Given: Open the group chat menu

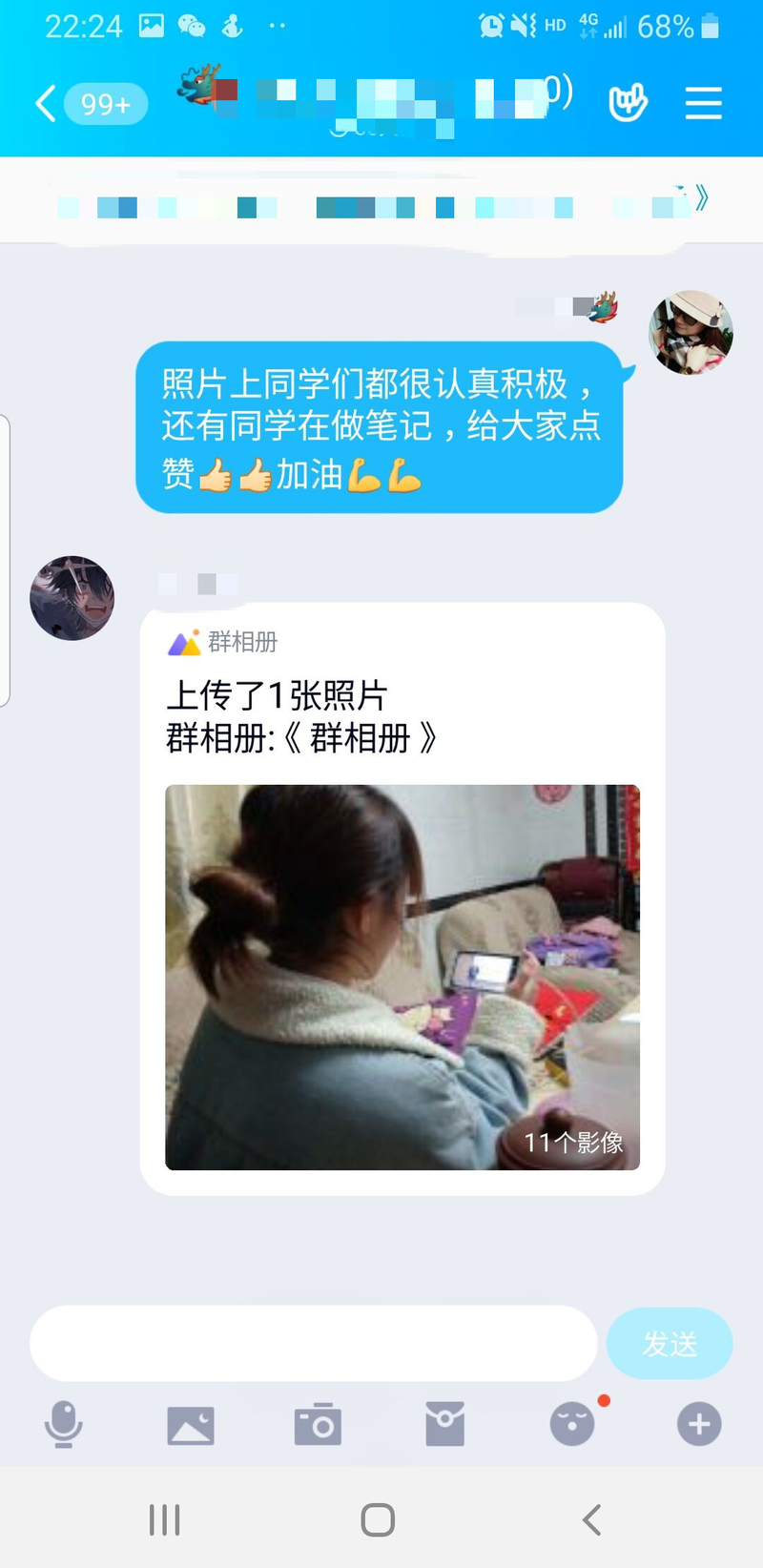Looking at the screenshot, I should pyautogui.click(x=703, y=103).
